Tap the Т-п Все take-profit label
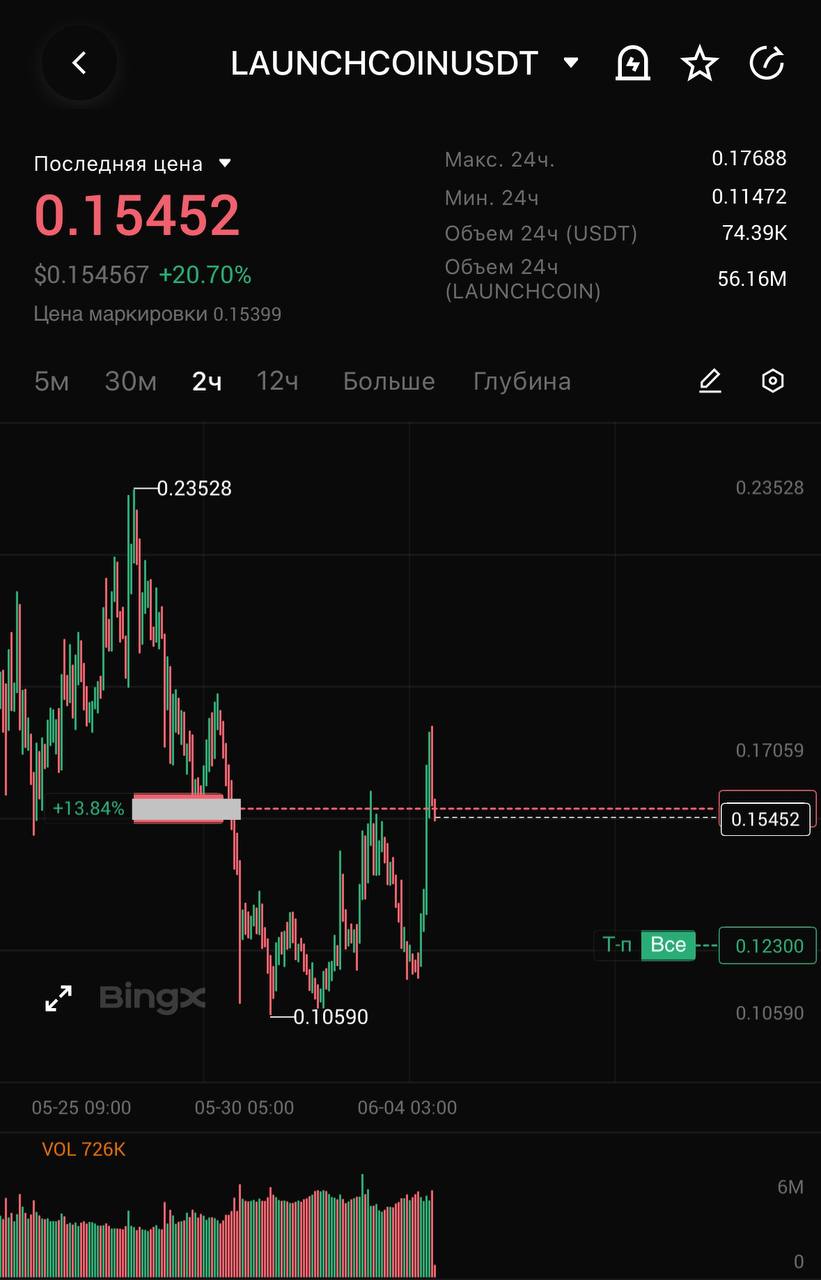 pos(647,945)
